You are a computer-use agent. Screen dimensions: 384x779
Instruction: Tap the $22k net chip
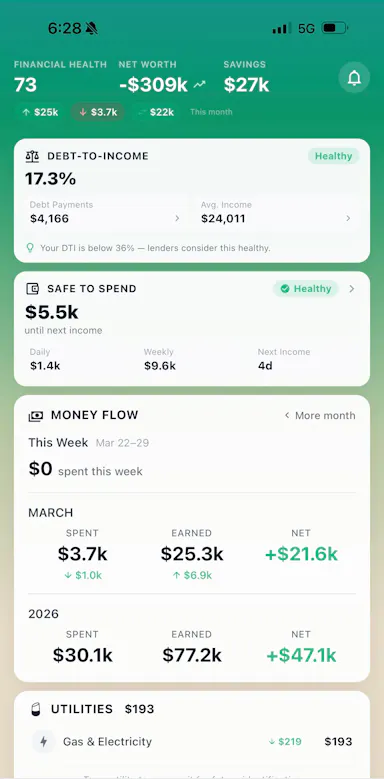coord(156,112)
